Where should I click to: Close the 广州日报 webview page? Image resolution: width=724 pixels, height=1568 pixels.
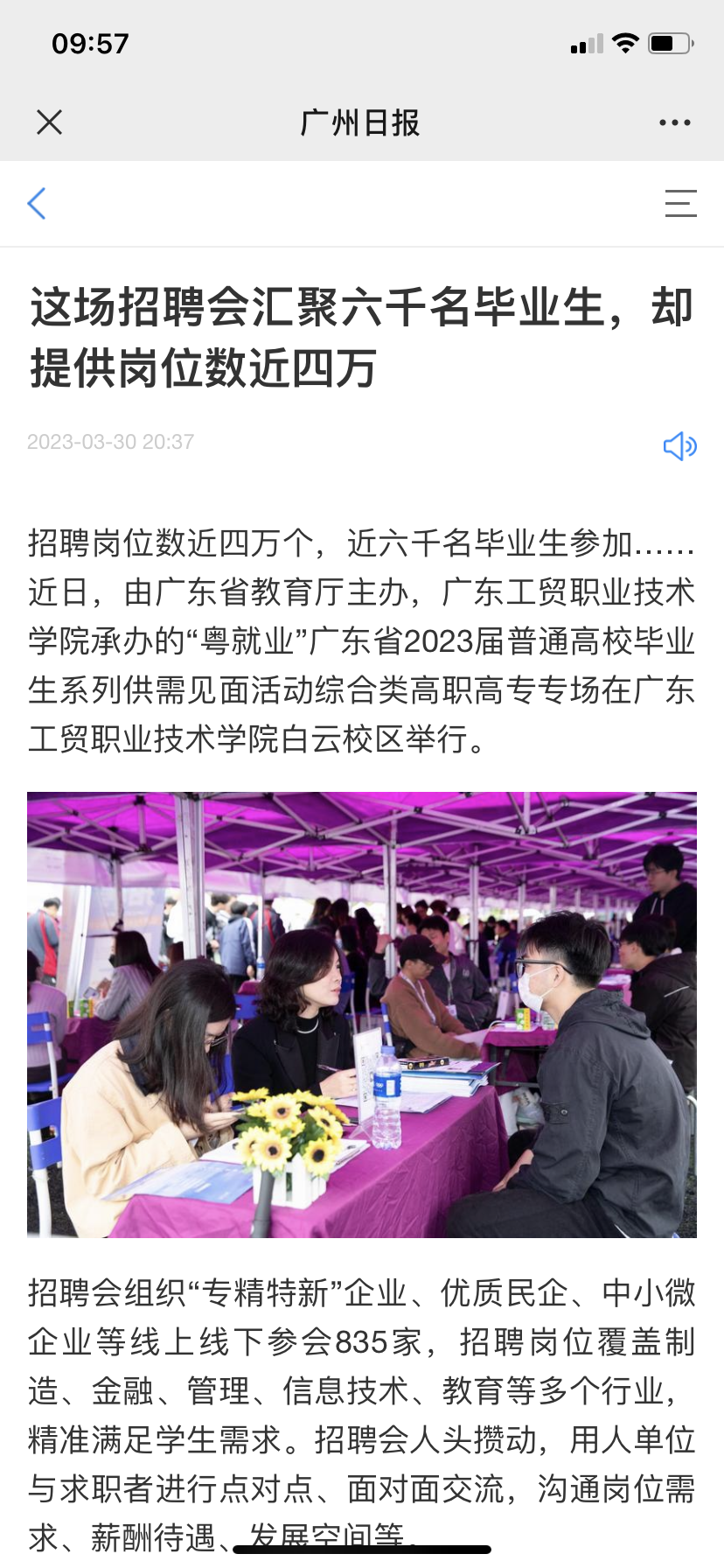[50, 122]
